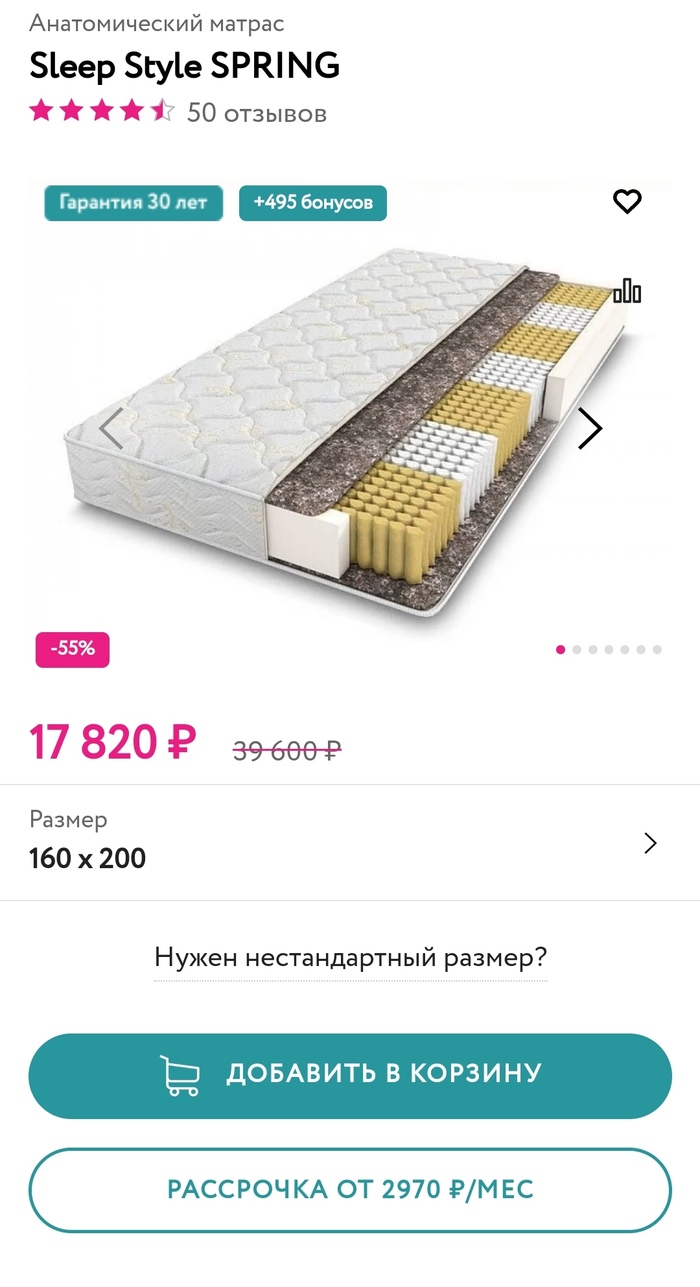The height and width of the screenshot is (1287, 700).
Task: Choose Рассрочка от 2970 ₽/мес
Action: click(x=350, y=1190)
